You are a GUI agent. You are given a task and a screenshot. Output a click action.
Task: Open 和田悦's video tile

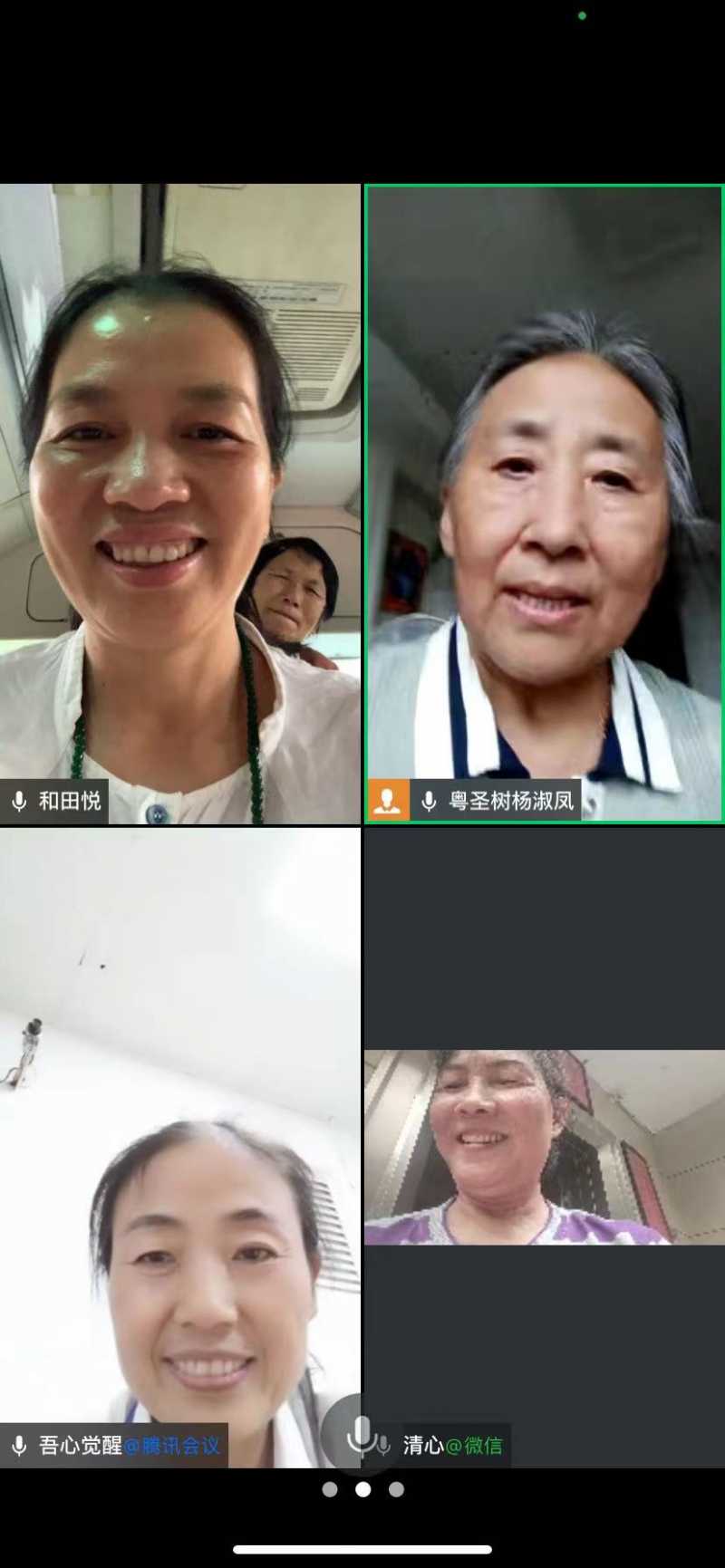tap(180, 504)
